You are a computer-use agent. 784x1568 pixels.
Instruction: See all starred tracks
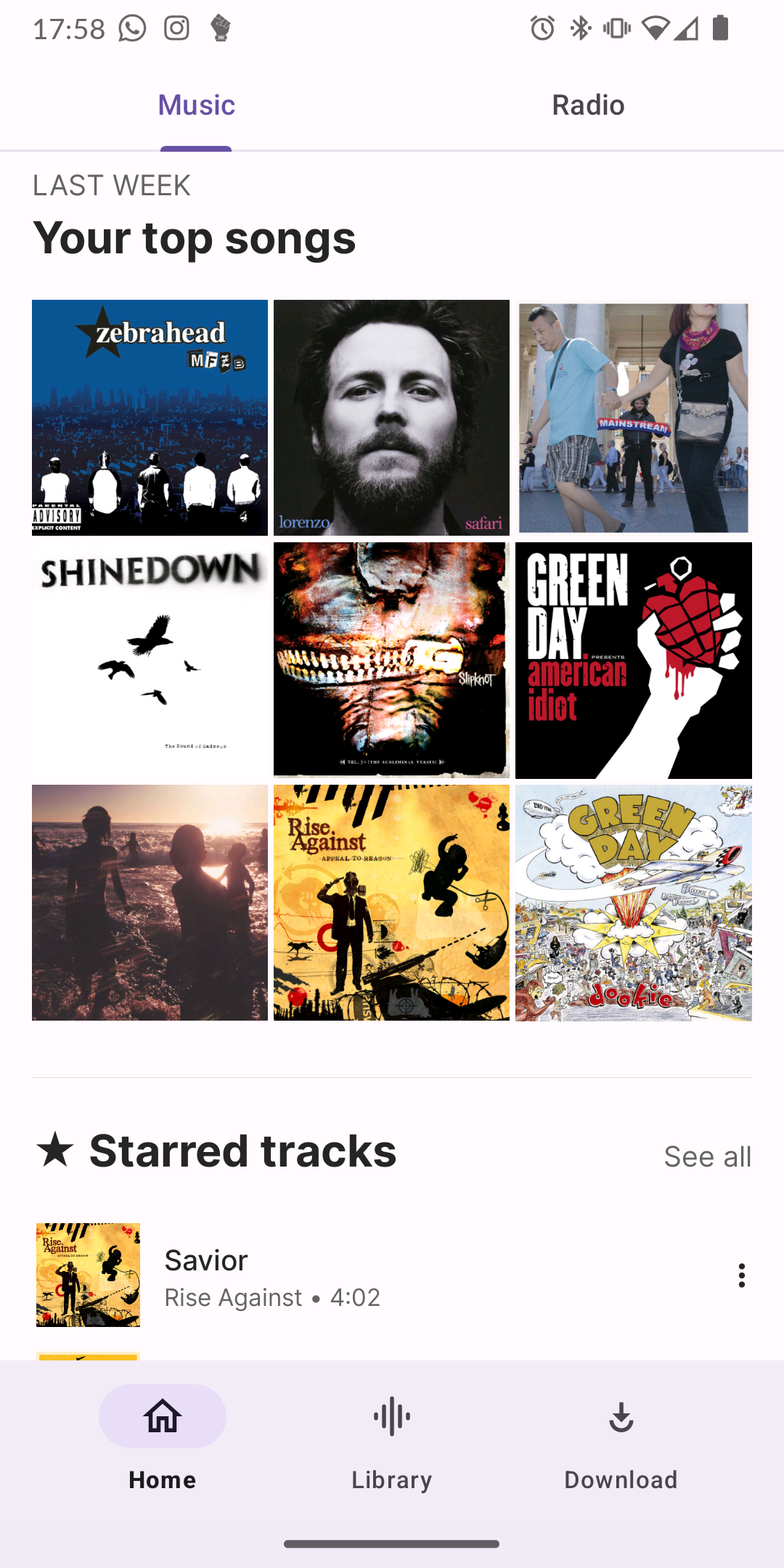(x=707, y=1156)
